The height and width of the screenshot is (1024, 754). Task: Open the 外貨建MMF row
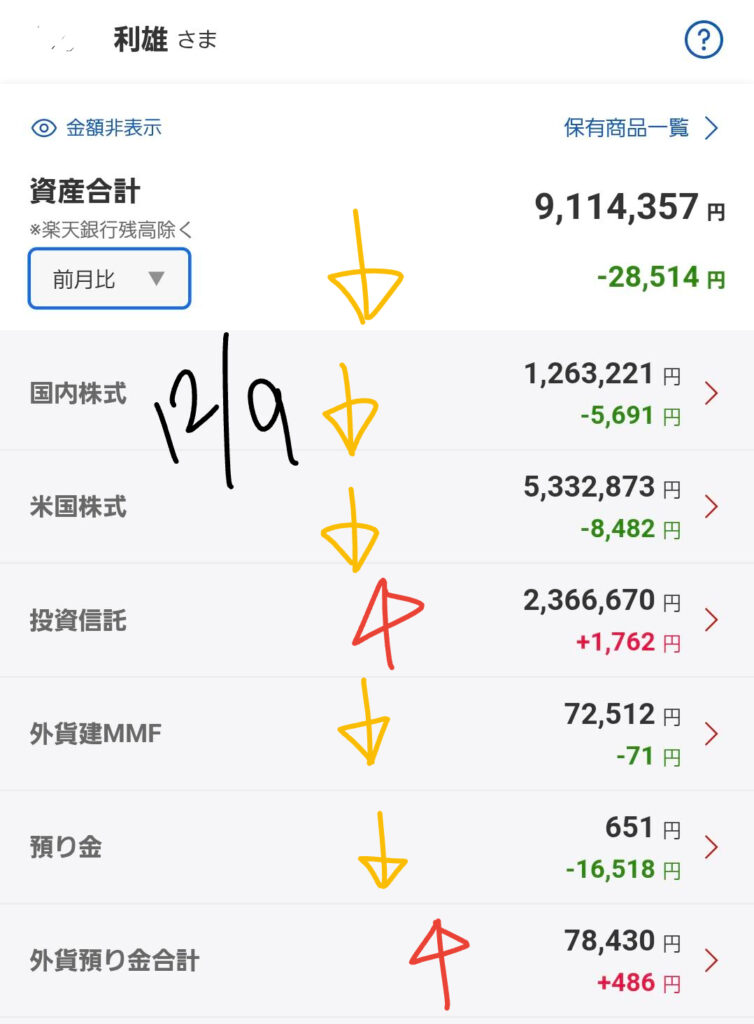tap(377, 735)
